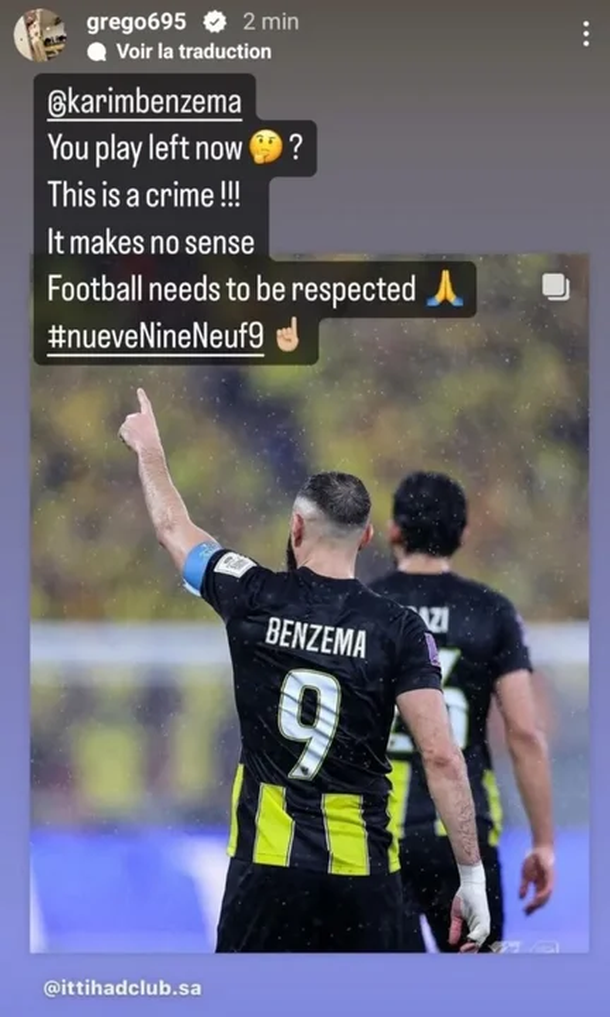The width and height of the screenshot is (610, 1017).
Task: Open grego695's profile picture
Action: (x=40, y=35)
